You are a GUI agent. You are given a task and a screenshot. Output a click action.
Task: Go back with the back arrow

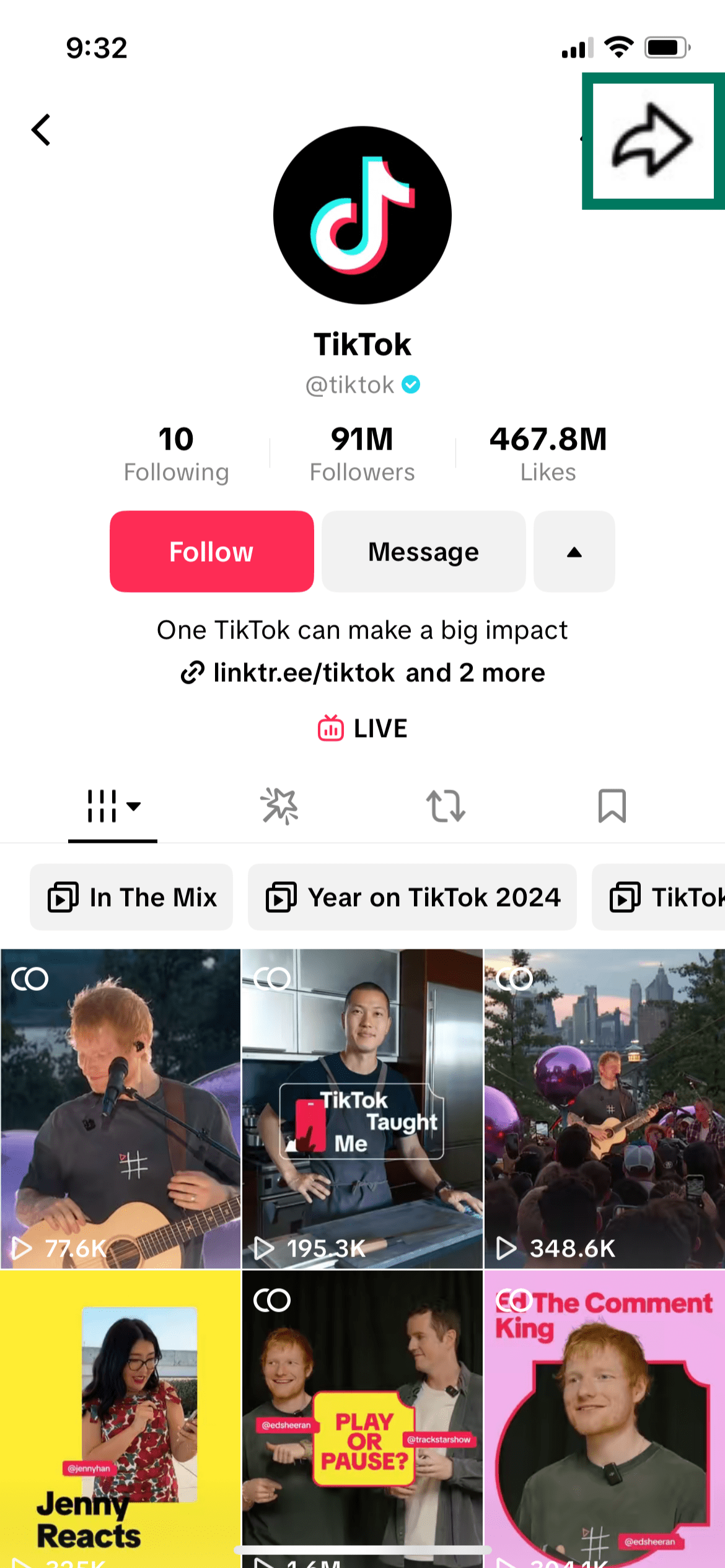[x=41, y=129]
